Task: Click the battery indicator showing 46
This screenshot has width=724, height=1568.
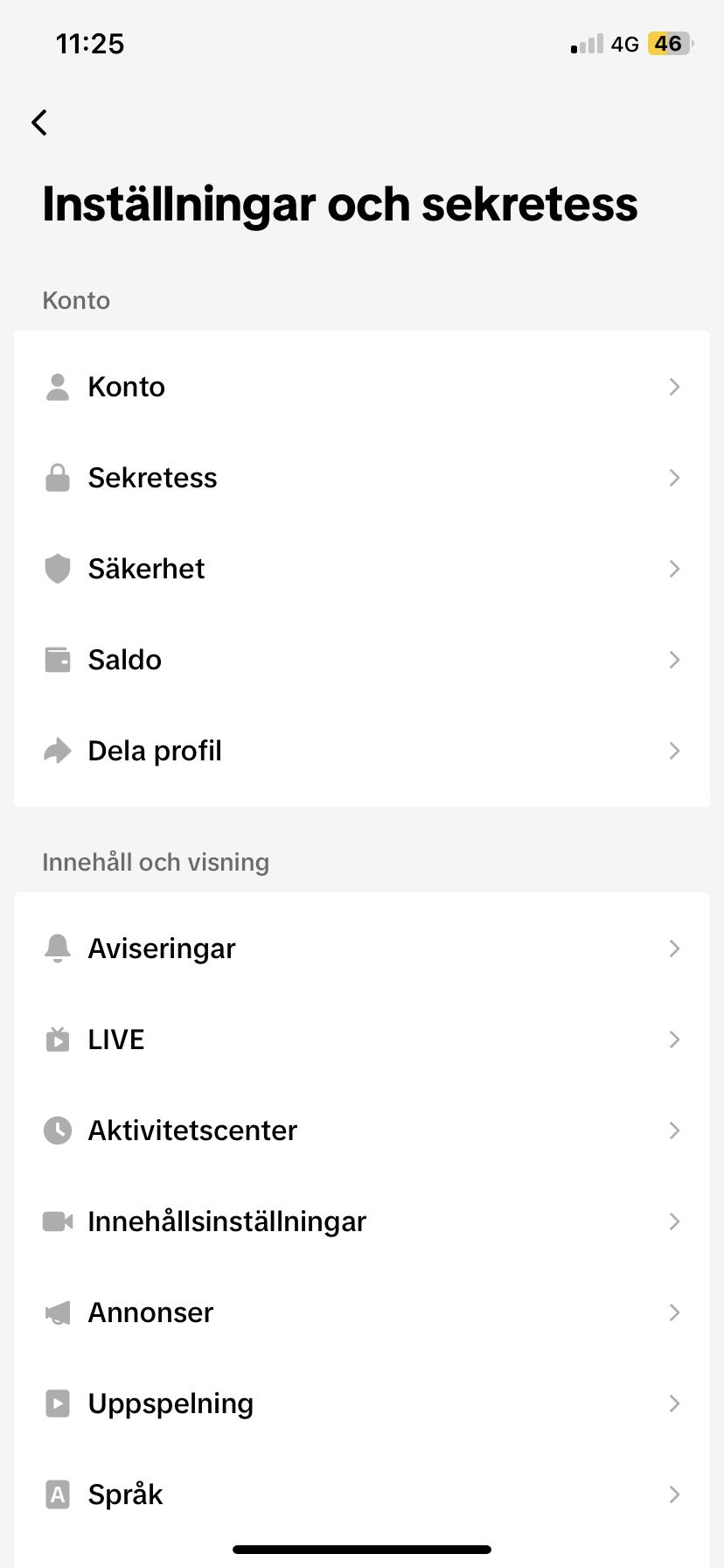Action: (x=666, y=43)
